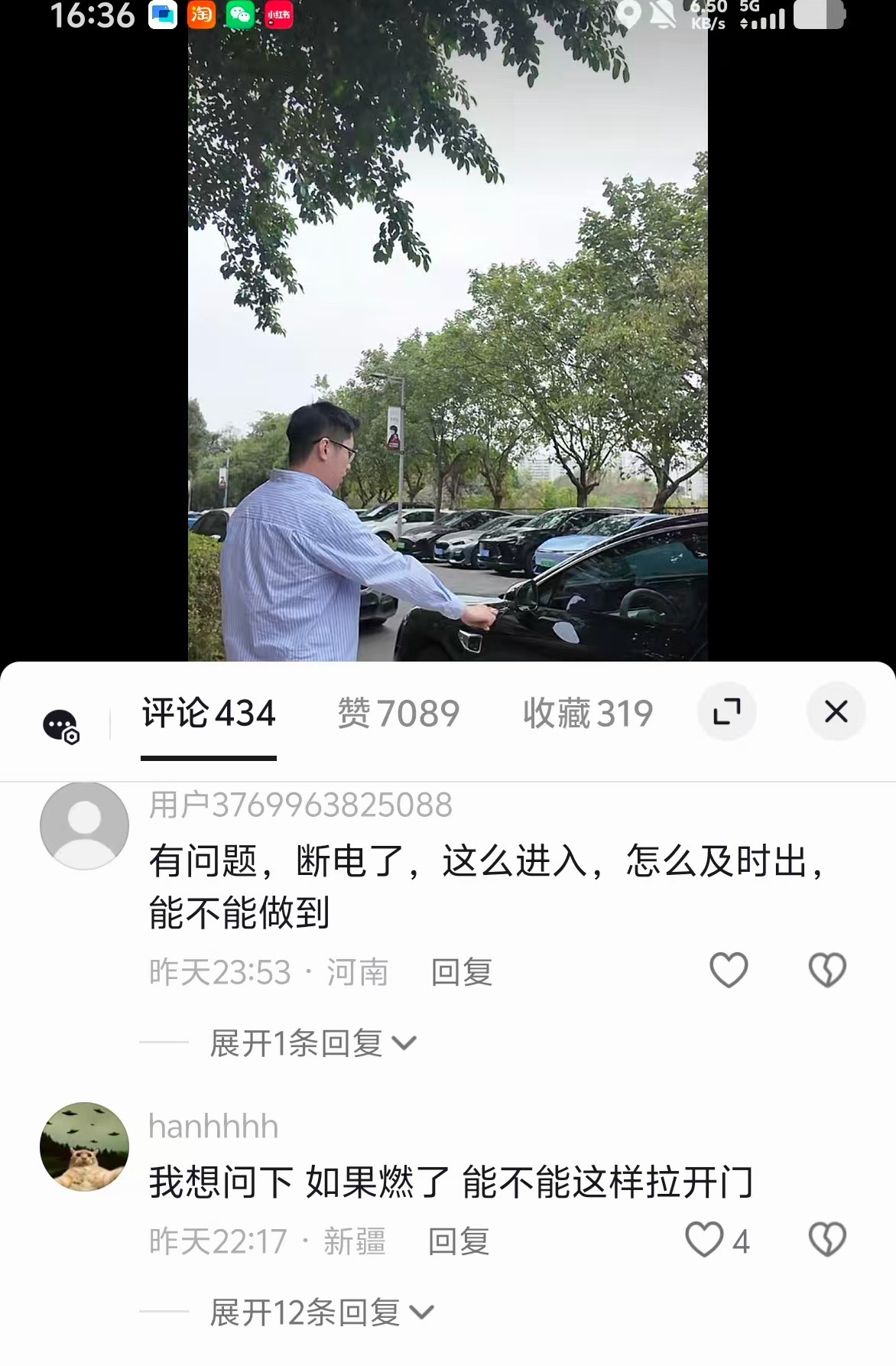The image size is (896, 1366).
Task: Like the comment by 用户3769963825088
Action: pos(728,968)
